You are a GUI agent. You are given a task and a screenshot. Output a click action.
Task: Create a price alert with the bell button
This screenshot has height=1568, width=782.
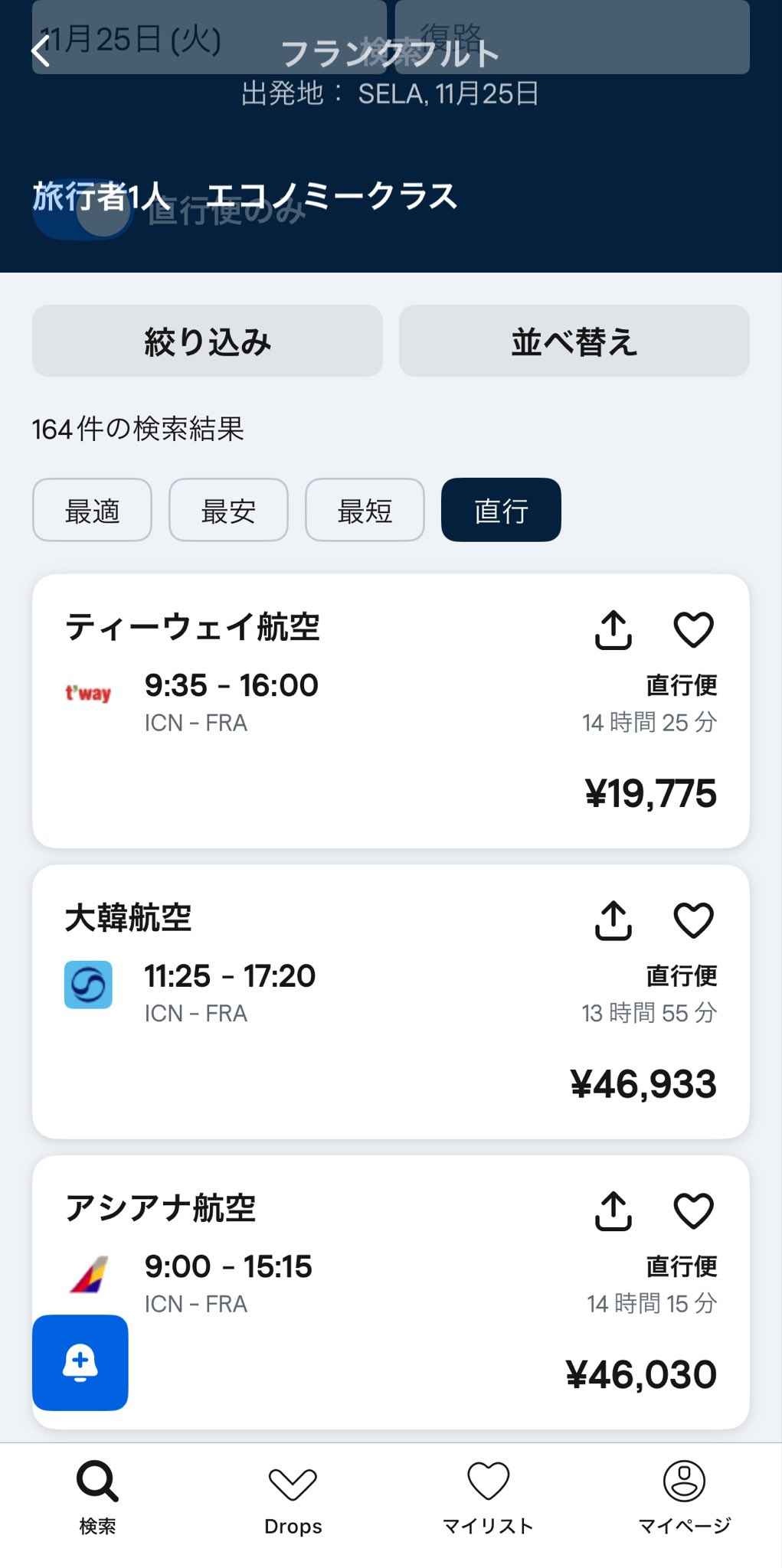(x=80, y=1362)
